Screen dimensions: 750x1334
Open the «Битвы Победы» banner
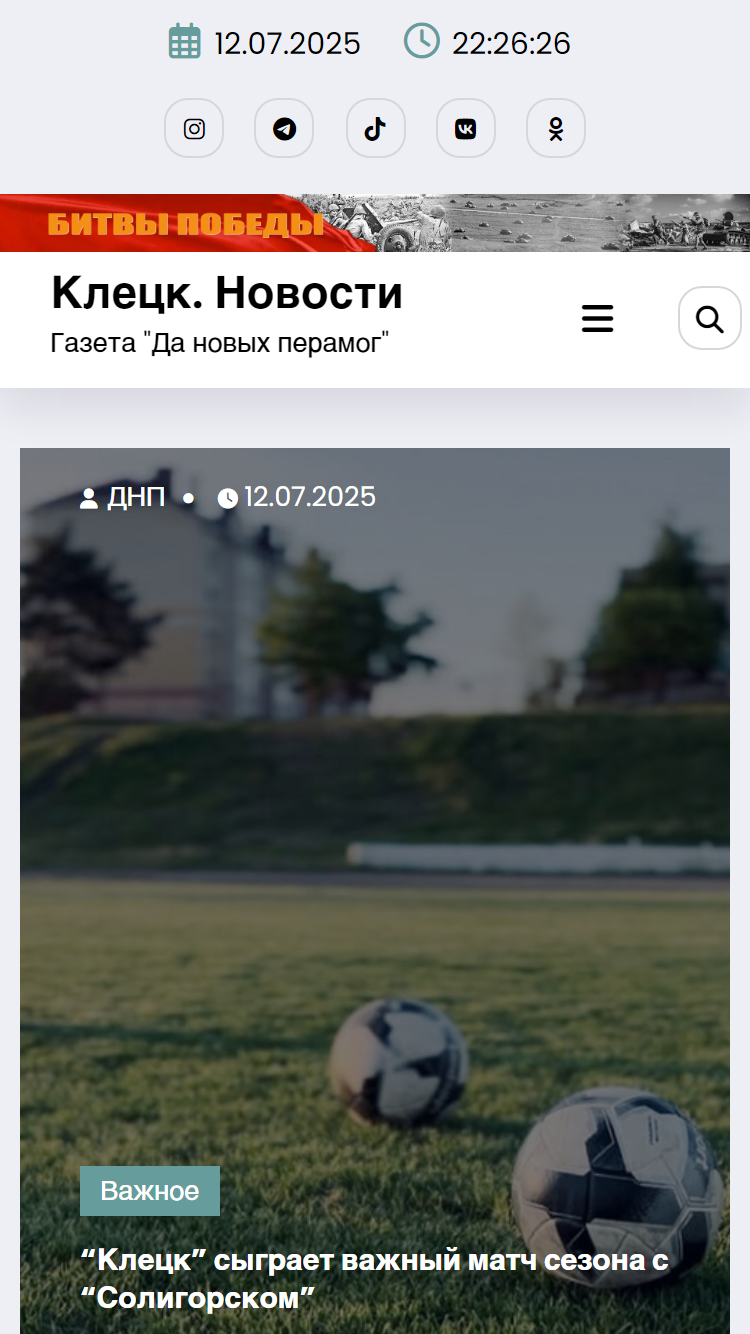[375, 223]
